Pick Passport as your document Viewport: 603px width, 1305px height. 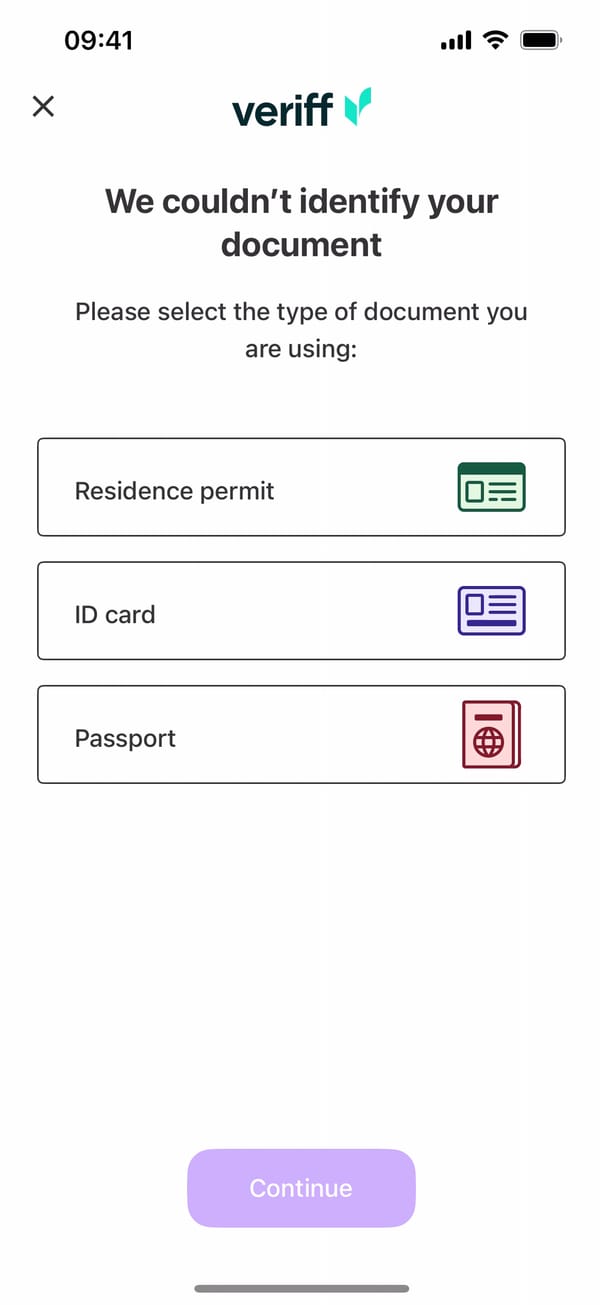click(301, 735)
